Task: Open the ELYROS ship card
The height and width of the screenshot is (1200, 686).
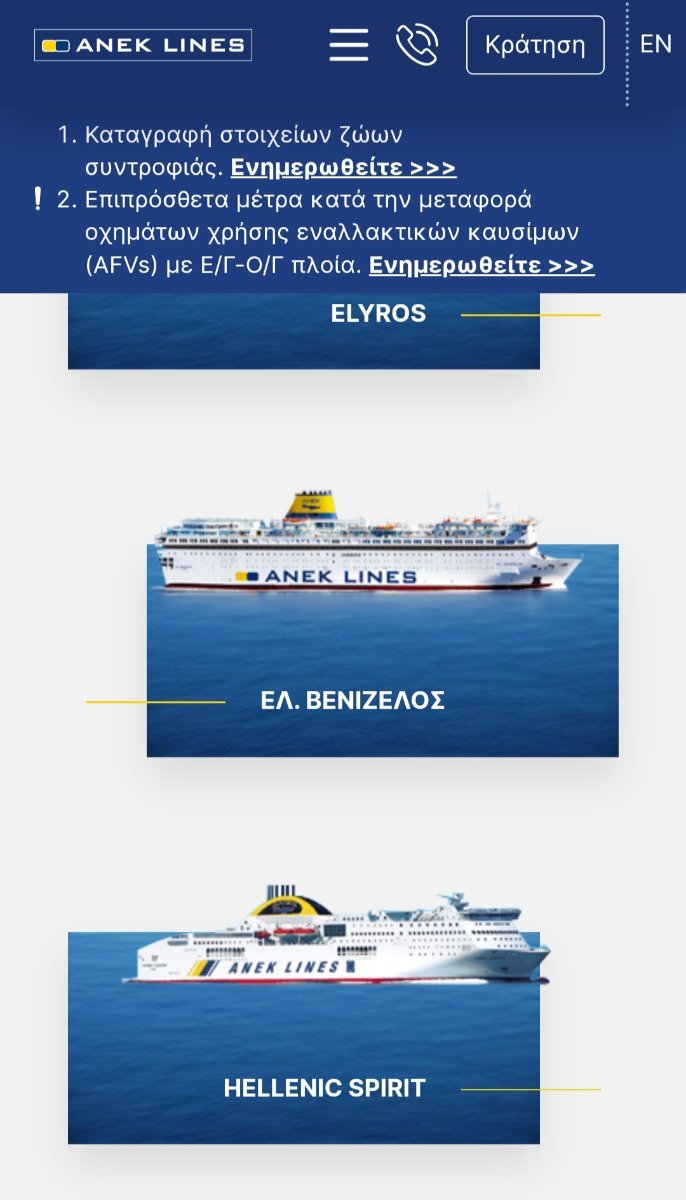Action: coord(304,330)
